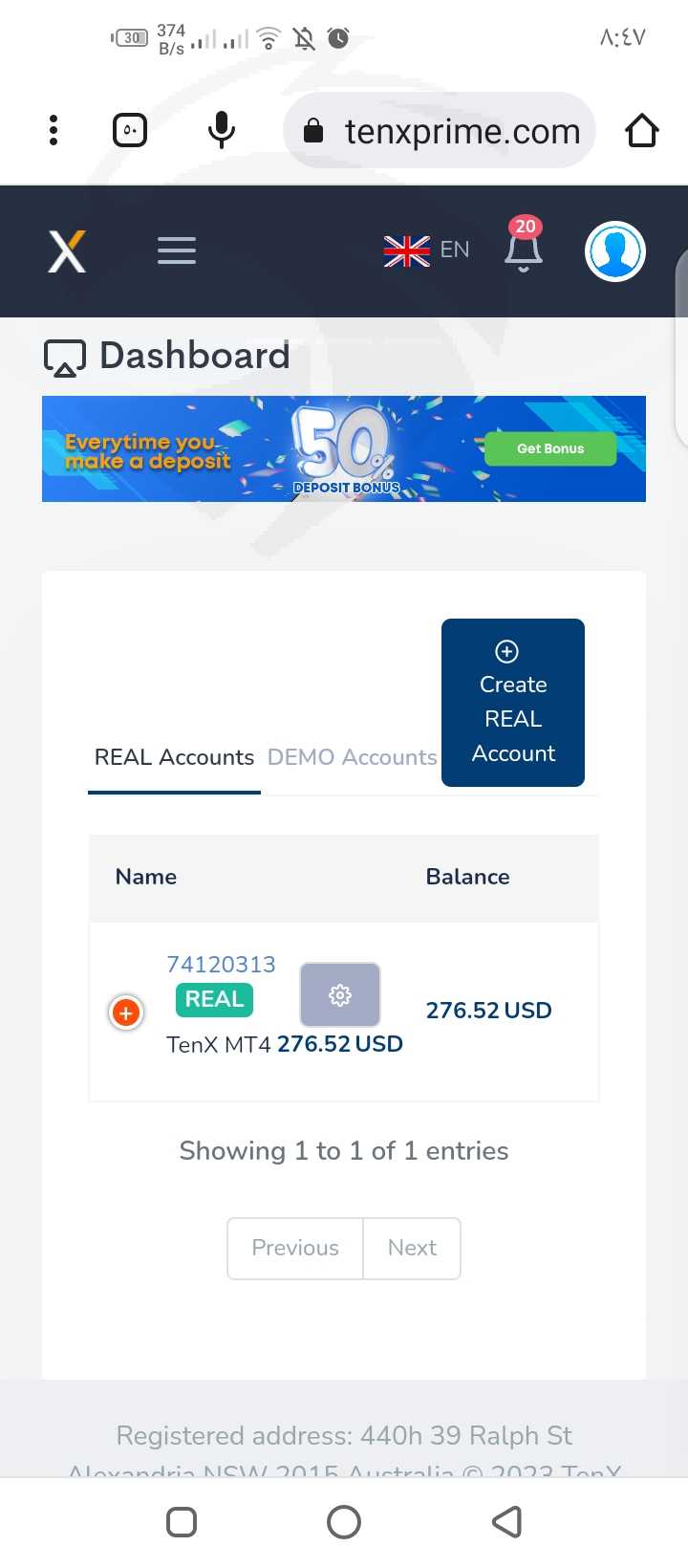Screen dimensions: 688x1568
Task: Open the browser overflow menu
Action: click(x=54, y=130)
